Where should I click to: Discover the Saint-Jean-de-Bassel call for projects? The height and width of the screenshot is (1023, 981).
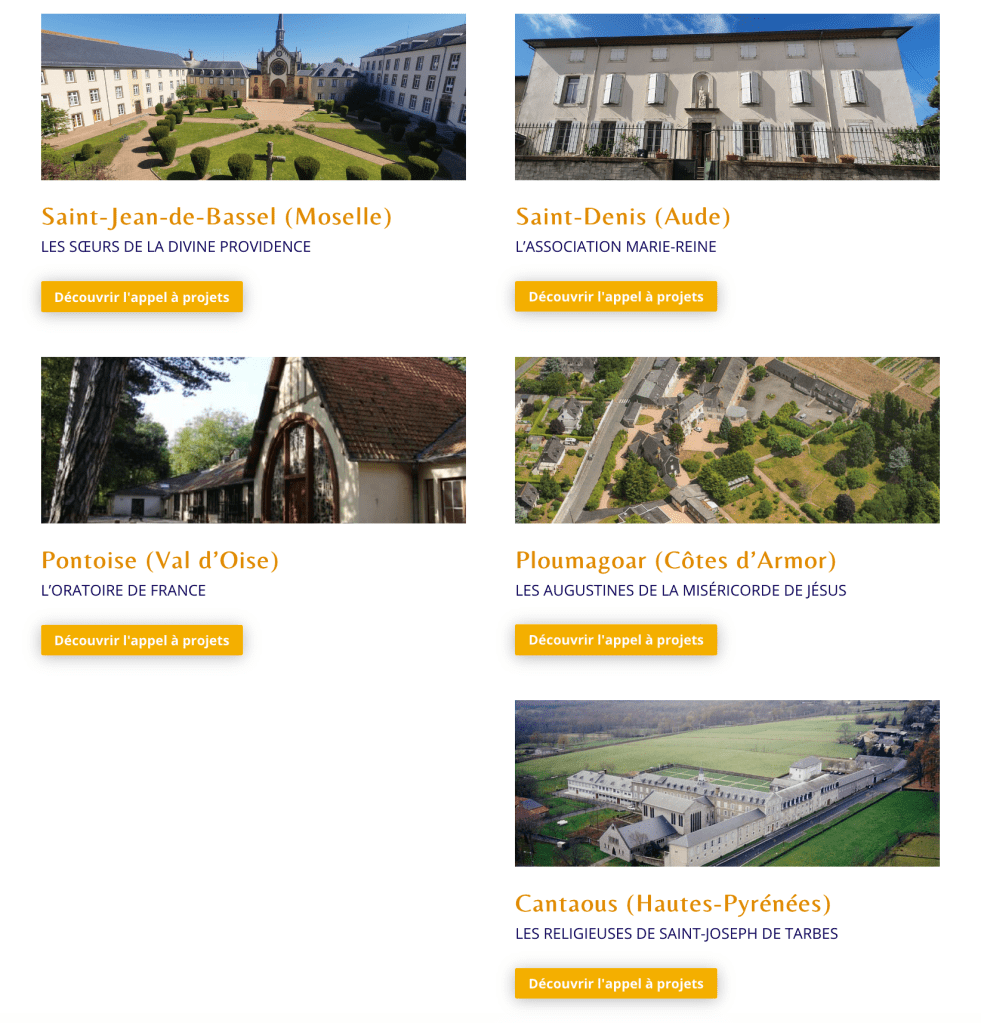(141, 297)
